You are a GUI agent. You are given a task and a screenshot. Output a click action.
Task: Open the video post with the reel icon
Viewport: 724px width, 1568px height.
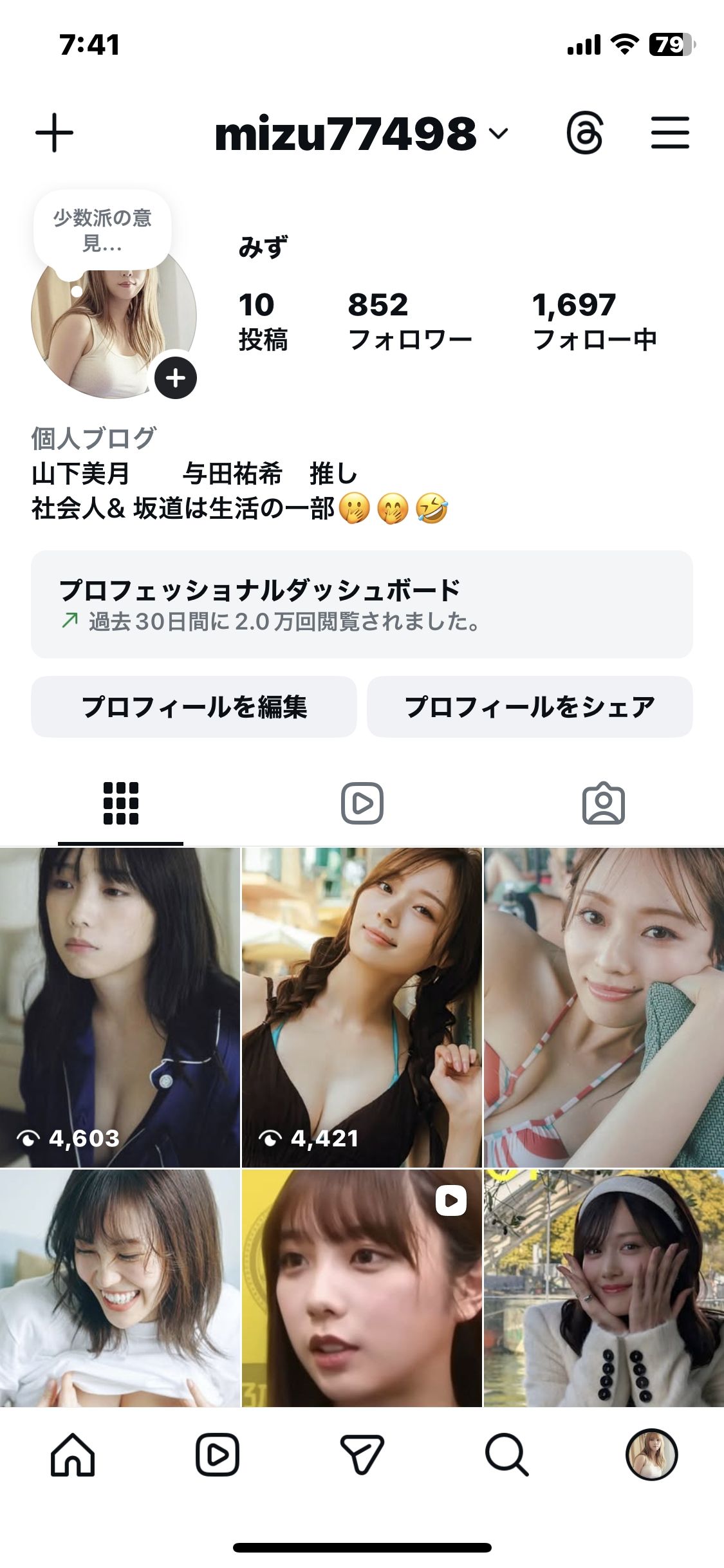coord(362,1287)
